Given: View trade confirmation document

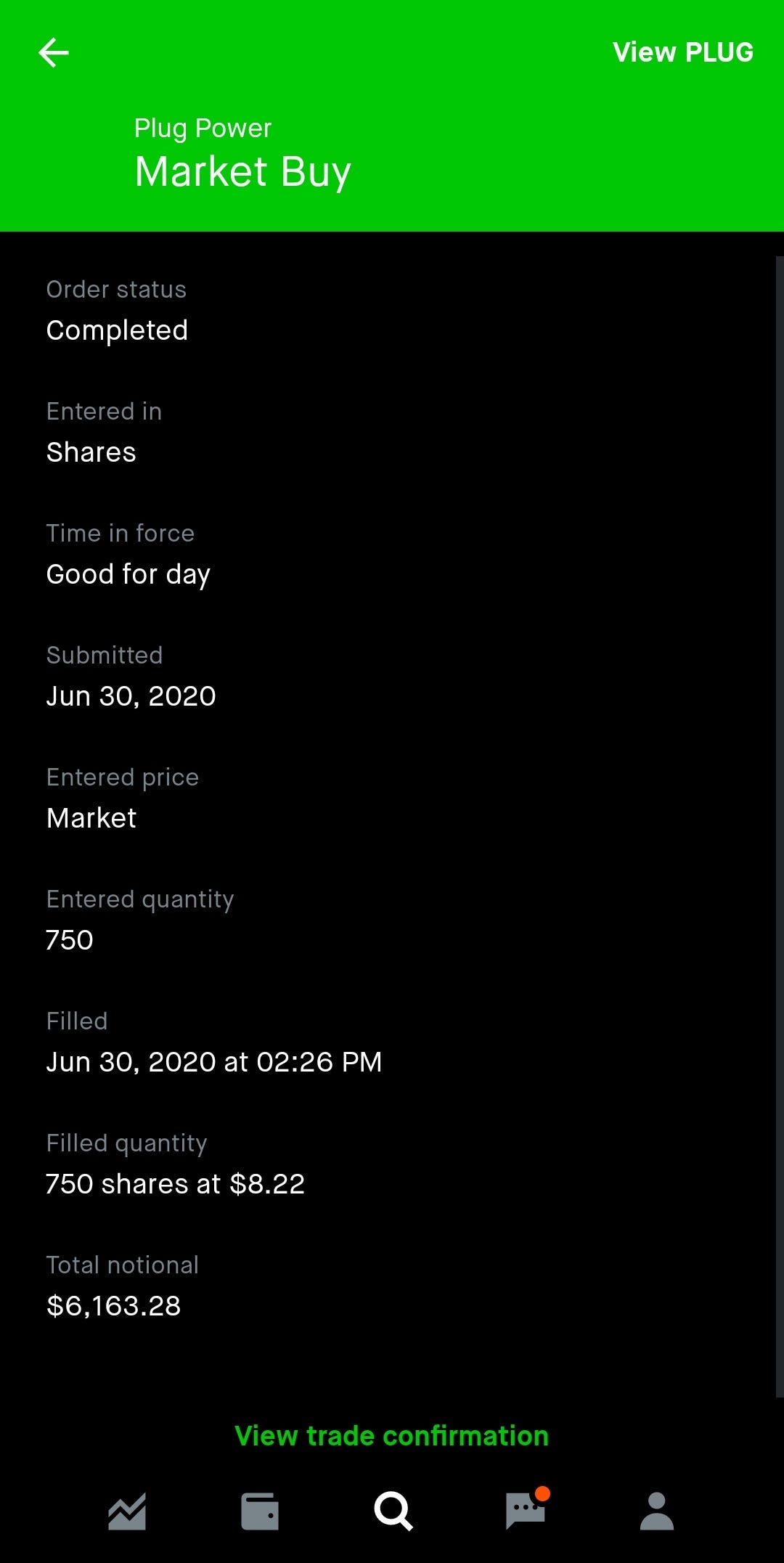Looking at the screenshot, I should (x=392, y=1435).
